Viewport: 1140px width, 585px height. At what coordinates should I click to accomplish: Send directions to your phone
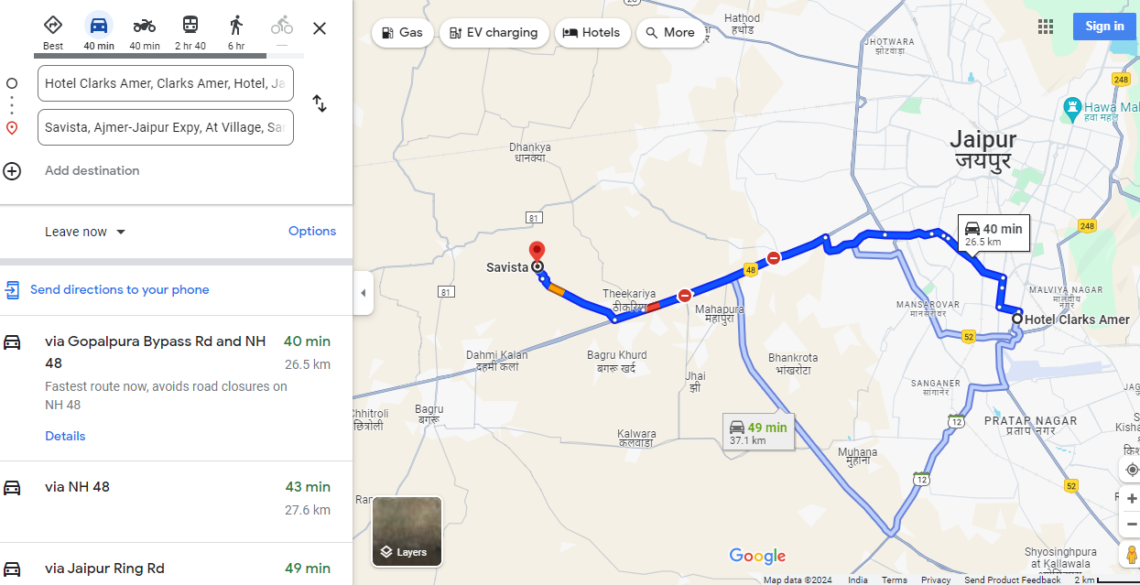pyautogui.click(x=119, y=290)
